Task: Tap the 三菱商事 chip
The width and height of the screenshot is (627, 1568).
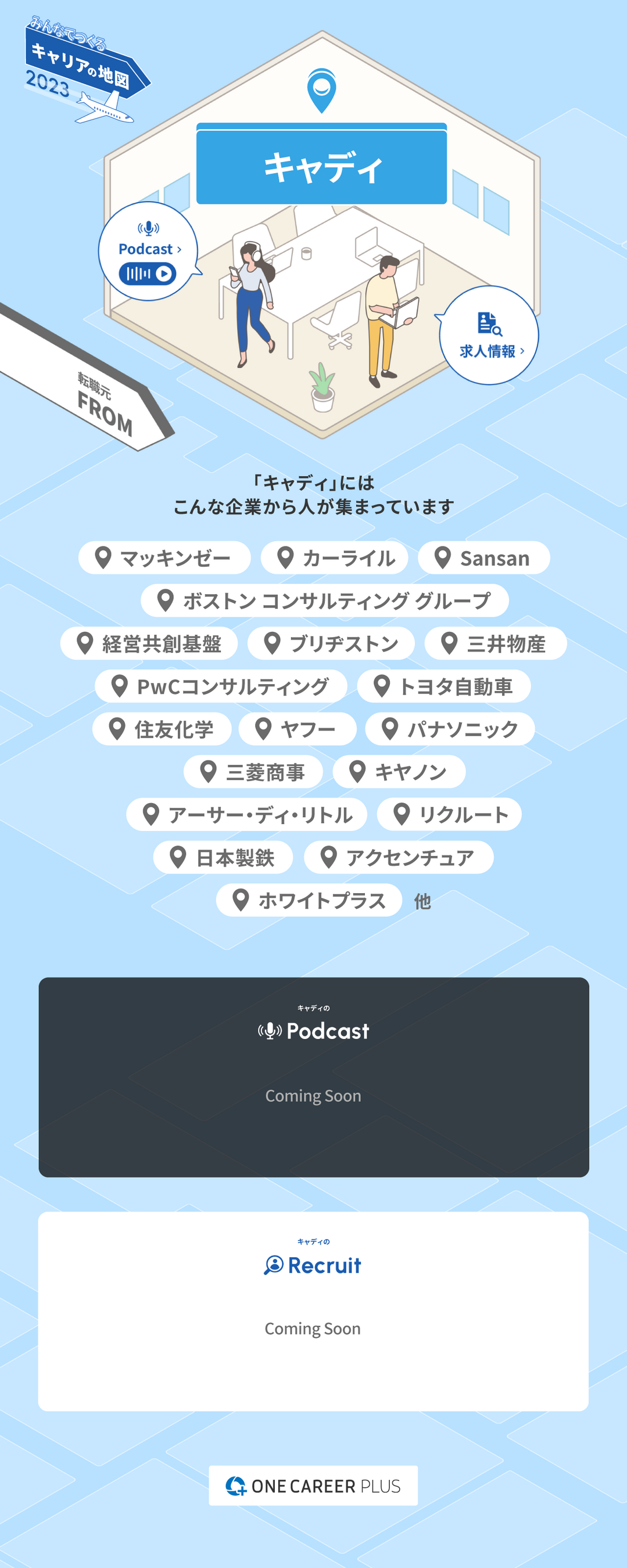Action: point(253,772)
